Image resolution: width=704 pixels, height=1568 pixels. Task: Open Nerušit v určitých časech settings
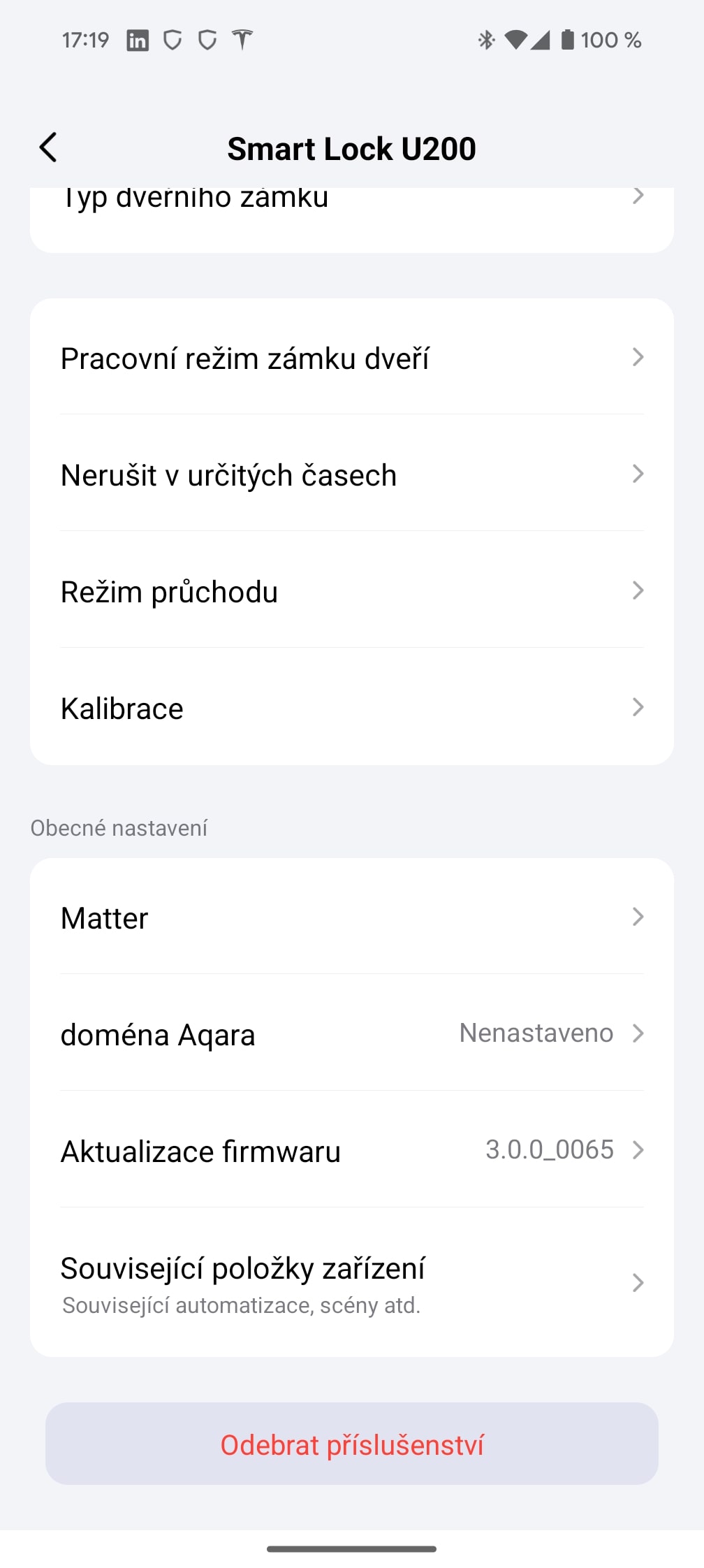pos(352,474)
